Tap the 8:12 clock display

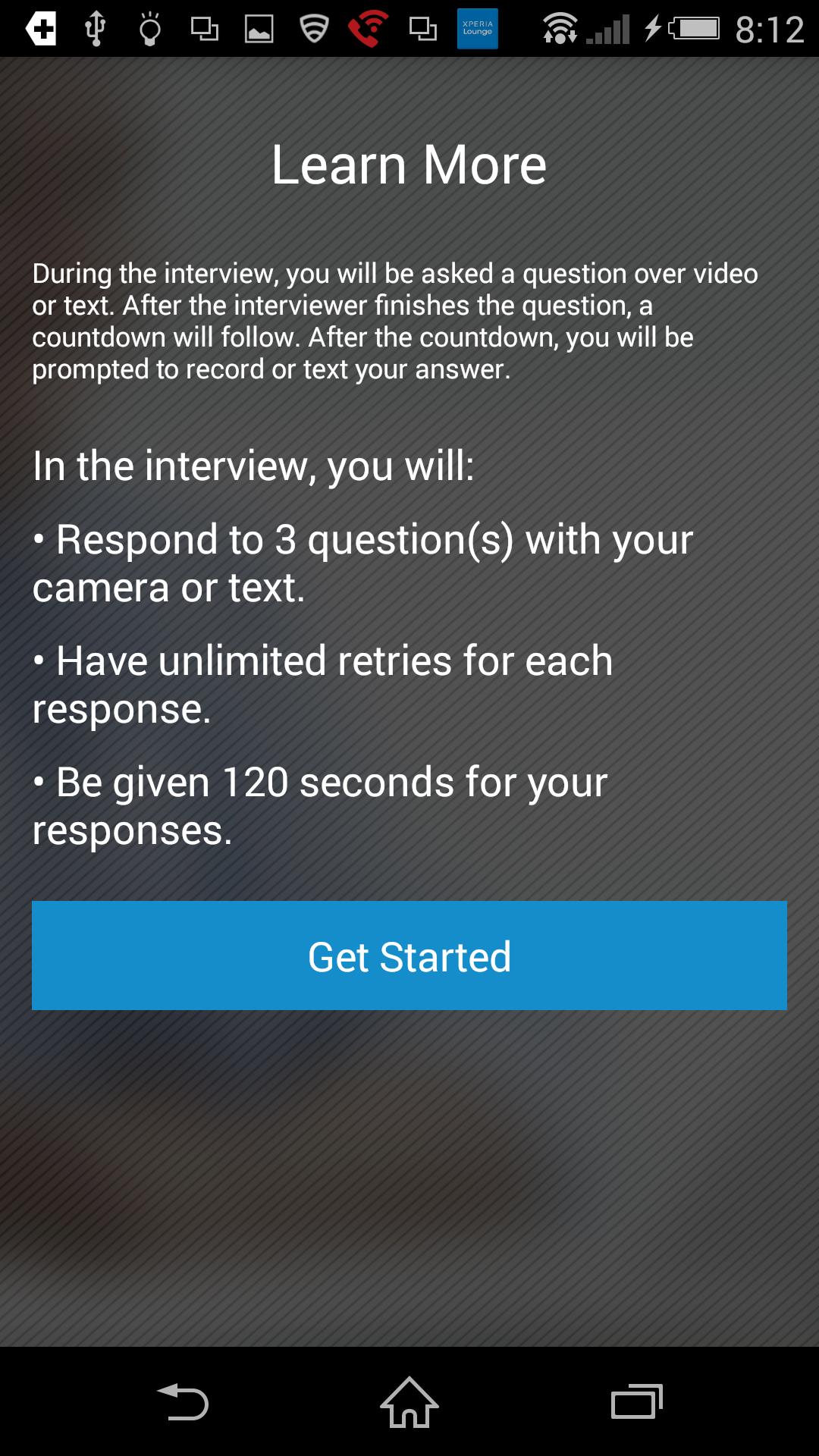770,29
